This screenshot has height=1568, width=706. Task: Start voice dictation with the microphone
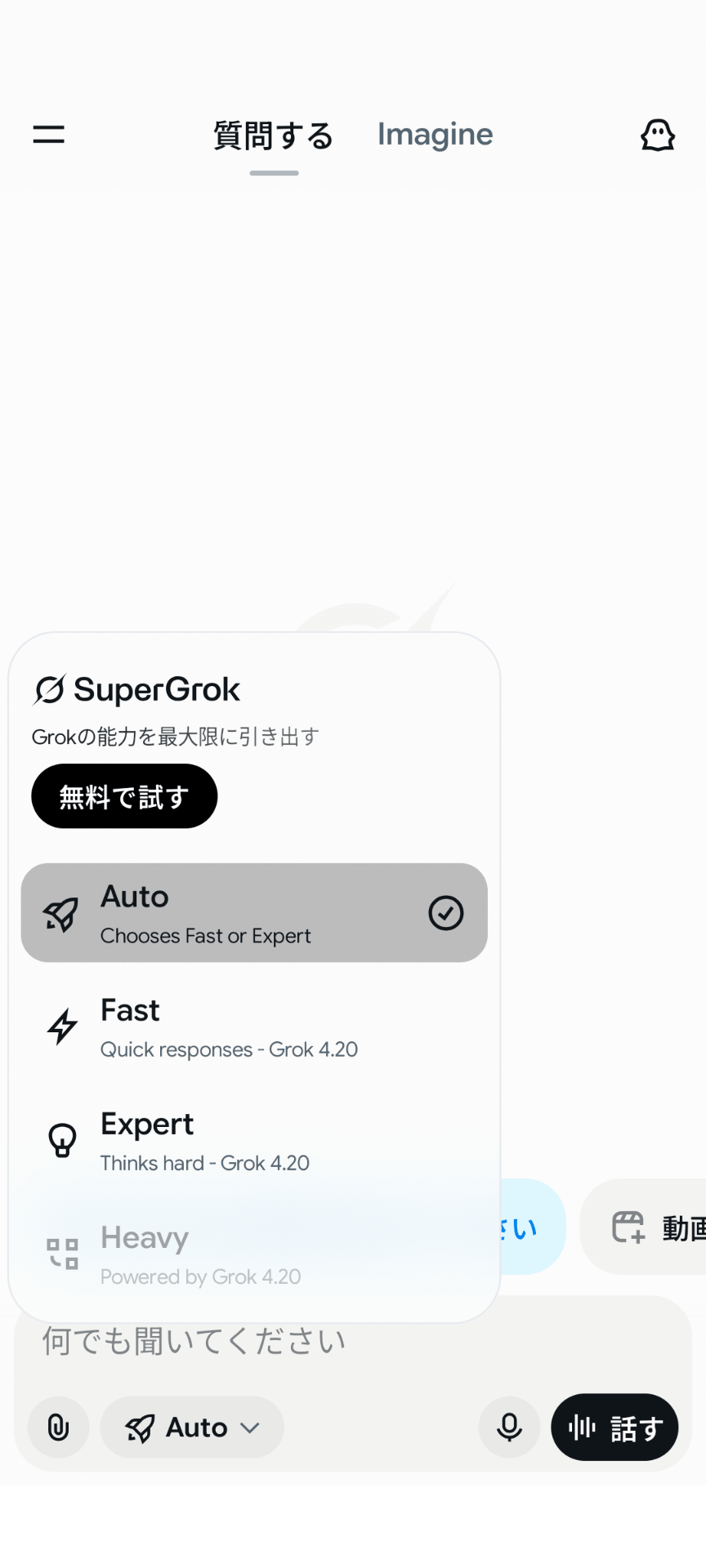click(x=509, y=1428)
